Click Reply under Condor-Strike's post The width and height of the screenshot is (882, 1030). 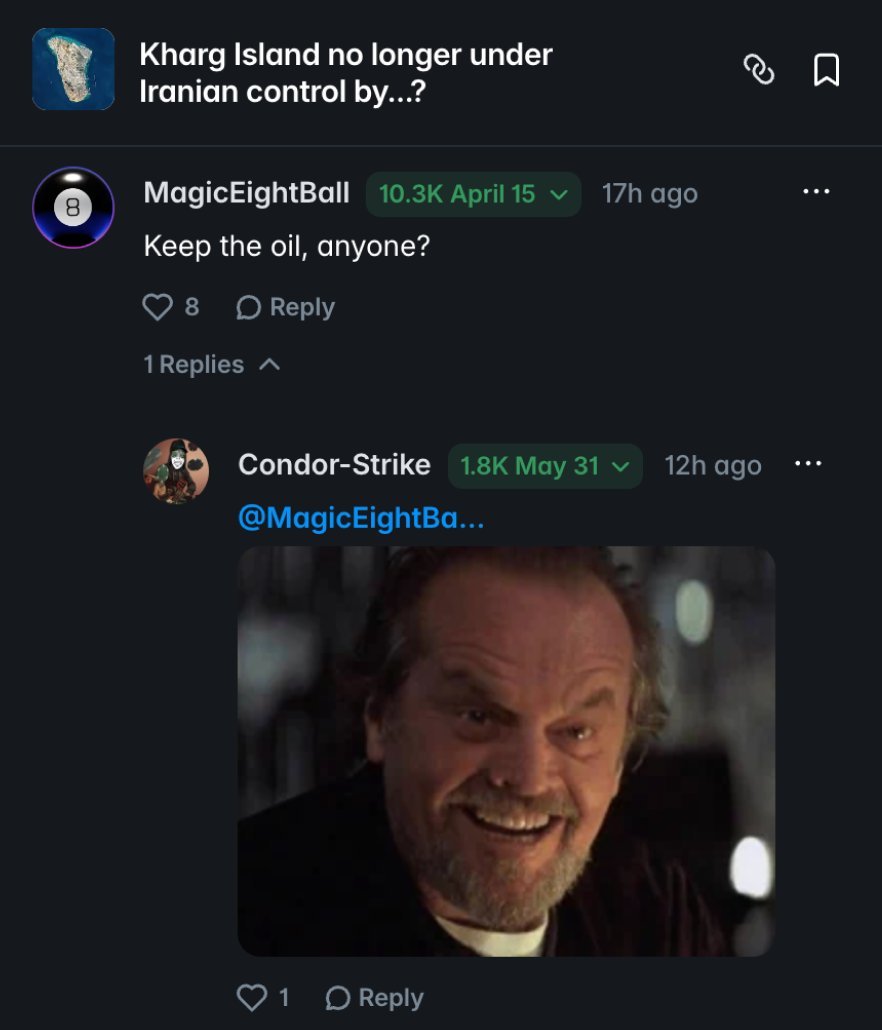pos(390,997)
